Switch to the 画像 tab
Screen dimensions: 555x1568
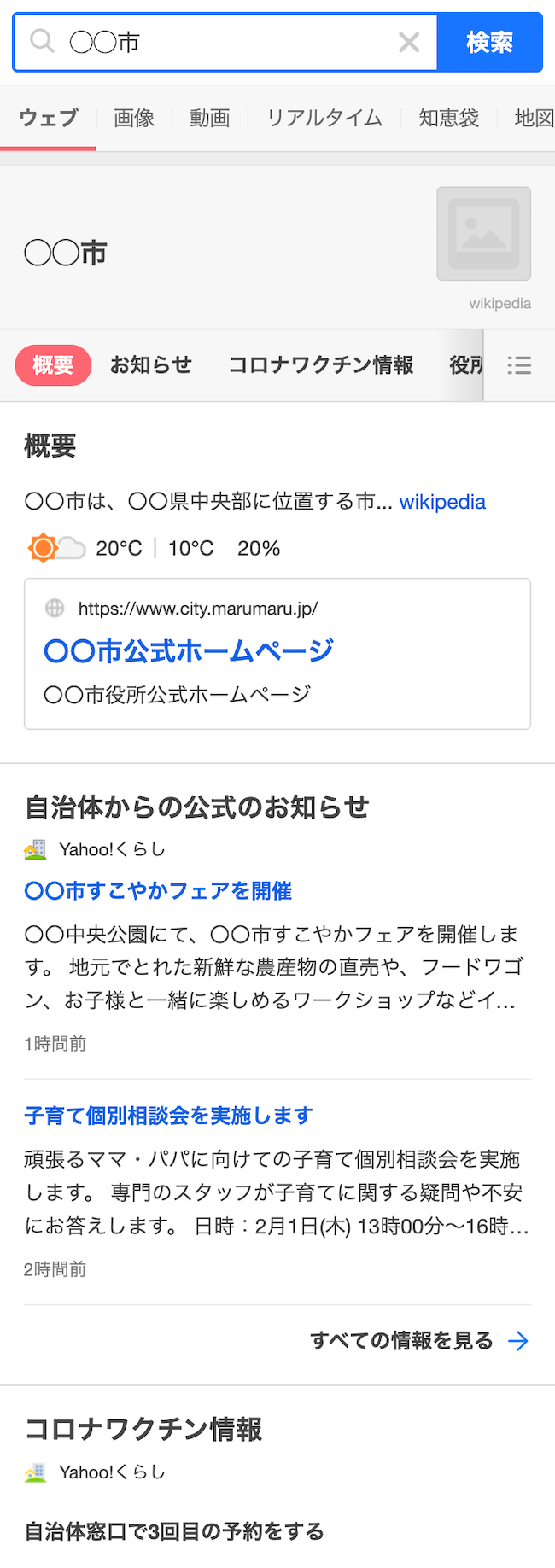click(x=134, y=118)
